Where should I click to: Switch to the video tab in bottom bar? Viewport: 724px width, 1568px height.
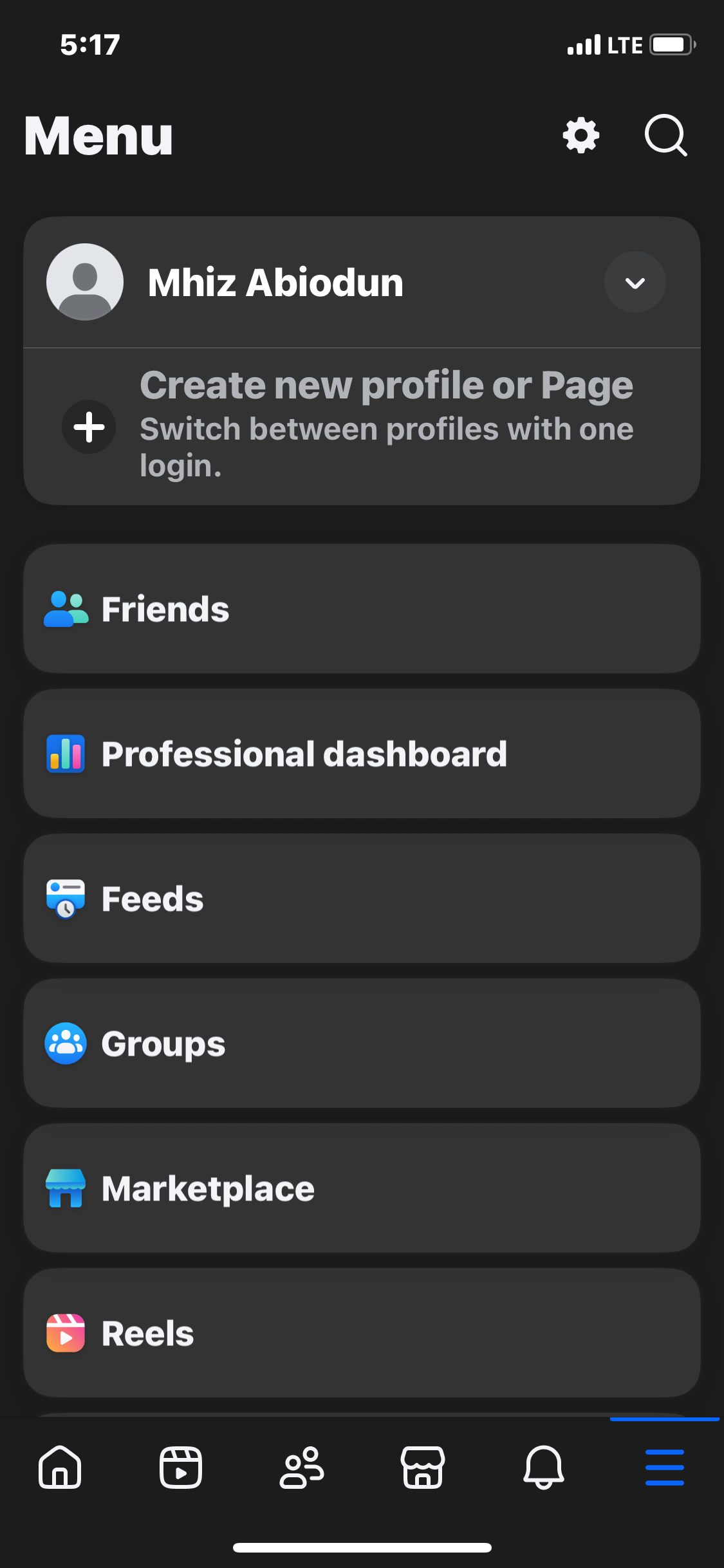click(181, 1467)
